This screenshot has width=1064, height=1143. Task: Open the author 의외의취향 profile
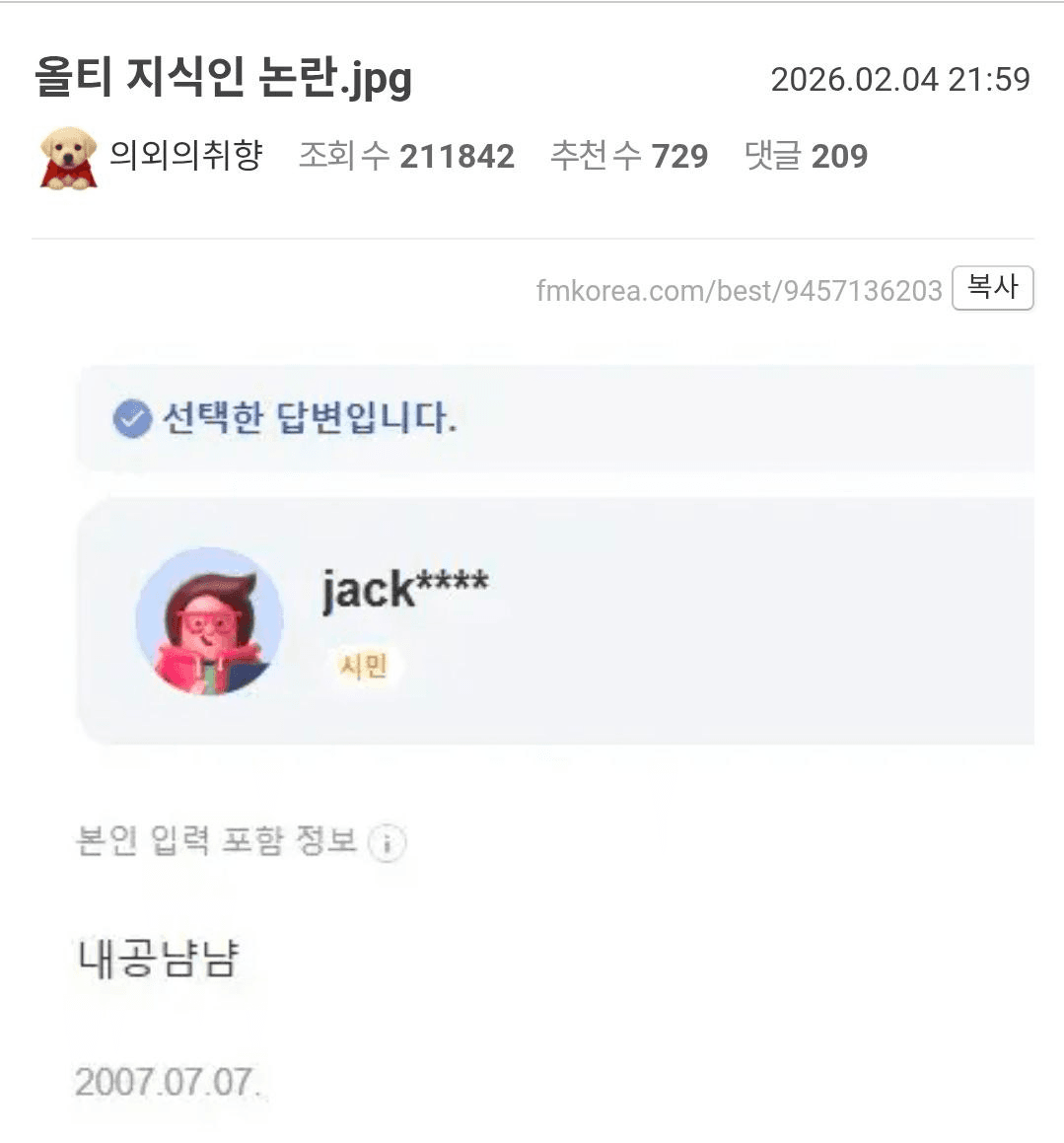click(184, 156)
